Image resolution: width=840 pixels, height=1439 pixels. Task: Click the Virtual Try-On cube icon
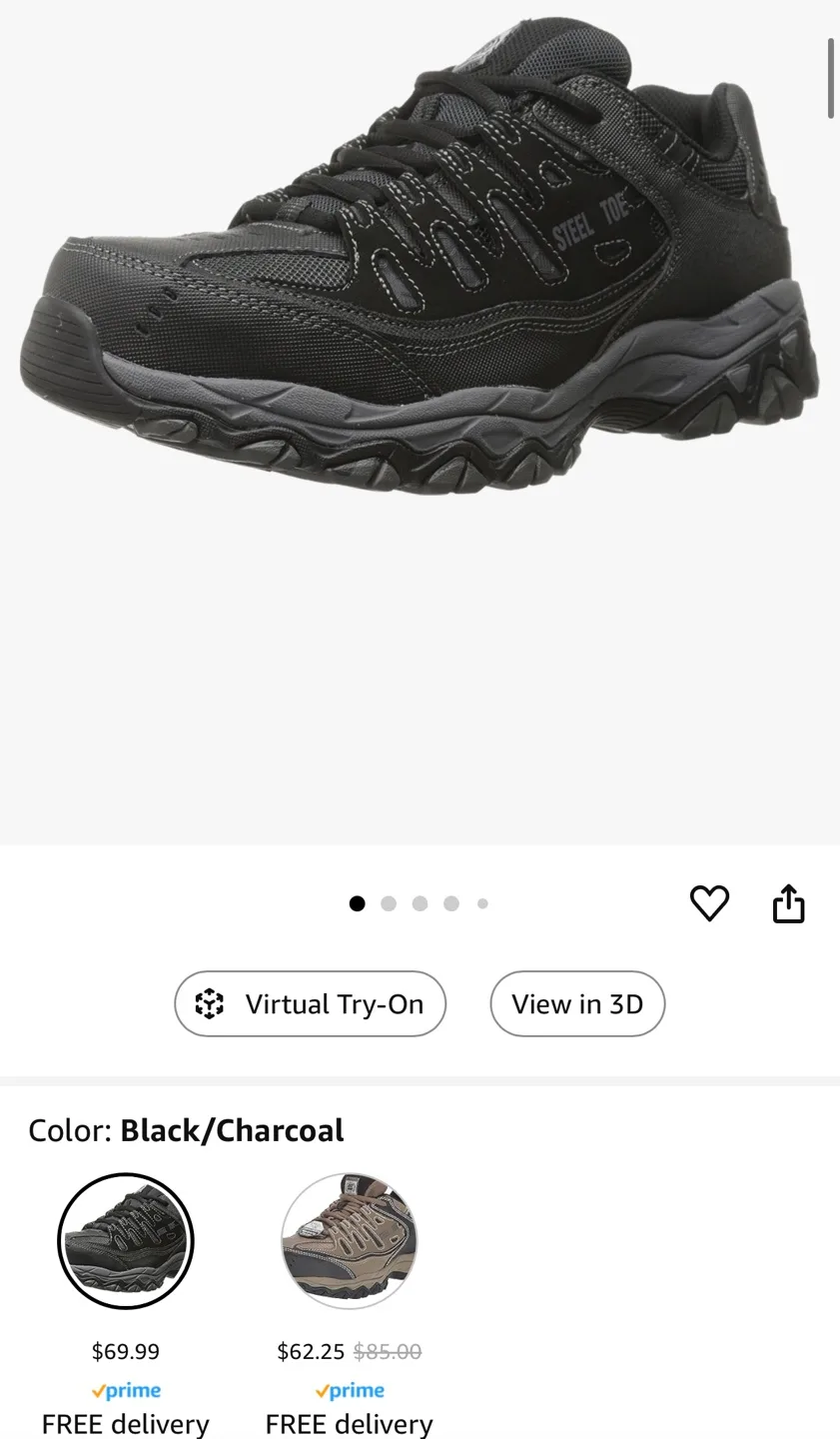[x=208, y=1003]
